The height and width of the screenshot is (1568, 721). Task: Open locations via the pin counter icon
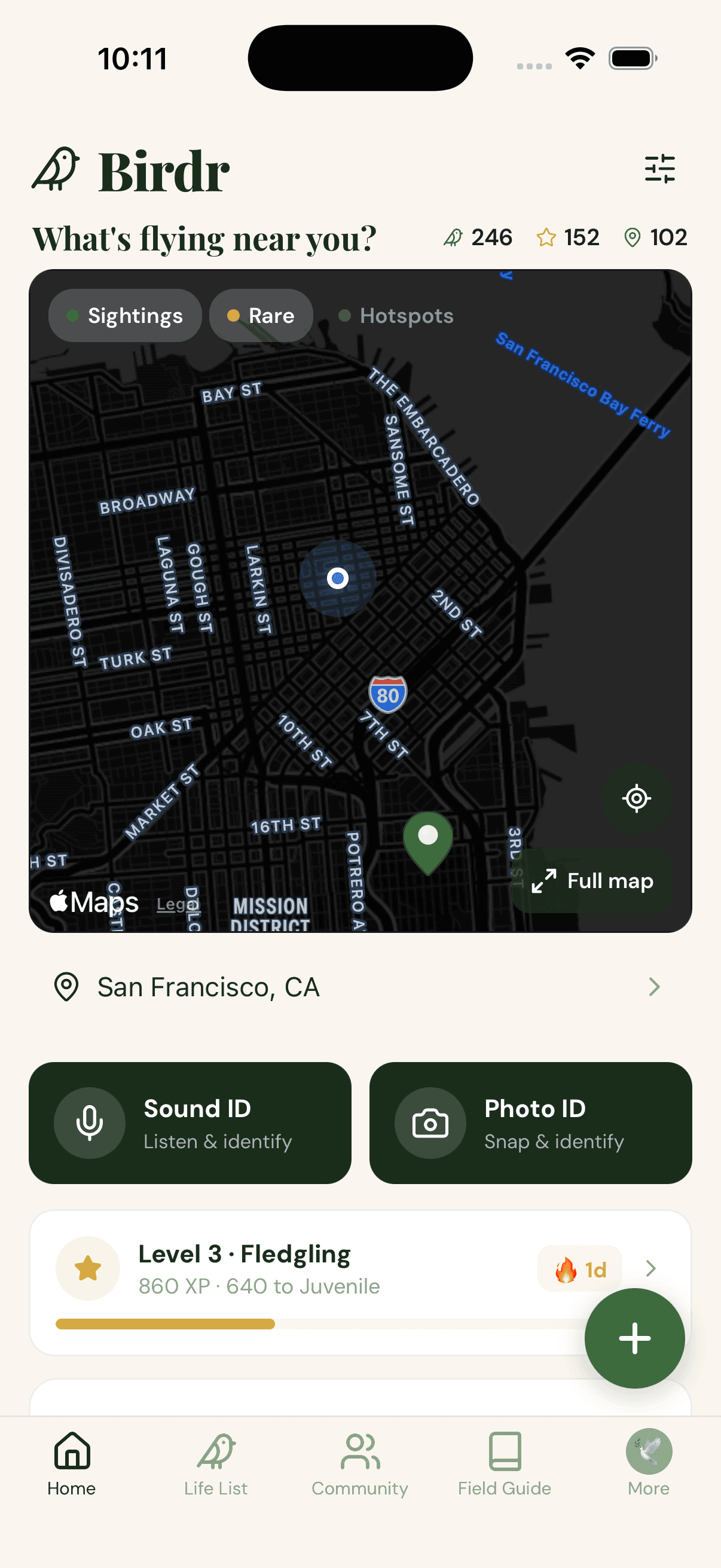[633, 237]
